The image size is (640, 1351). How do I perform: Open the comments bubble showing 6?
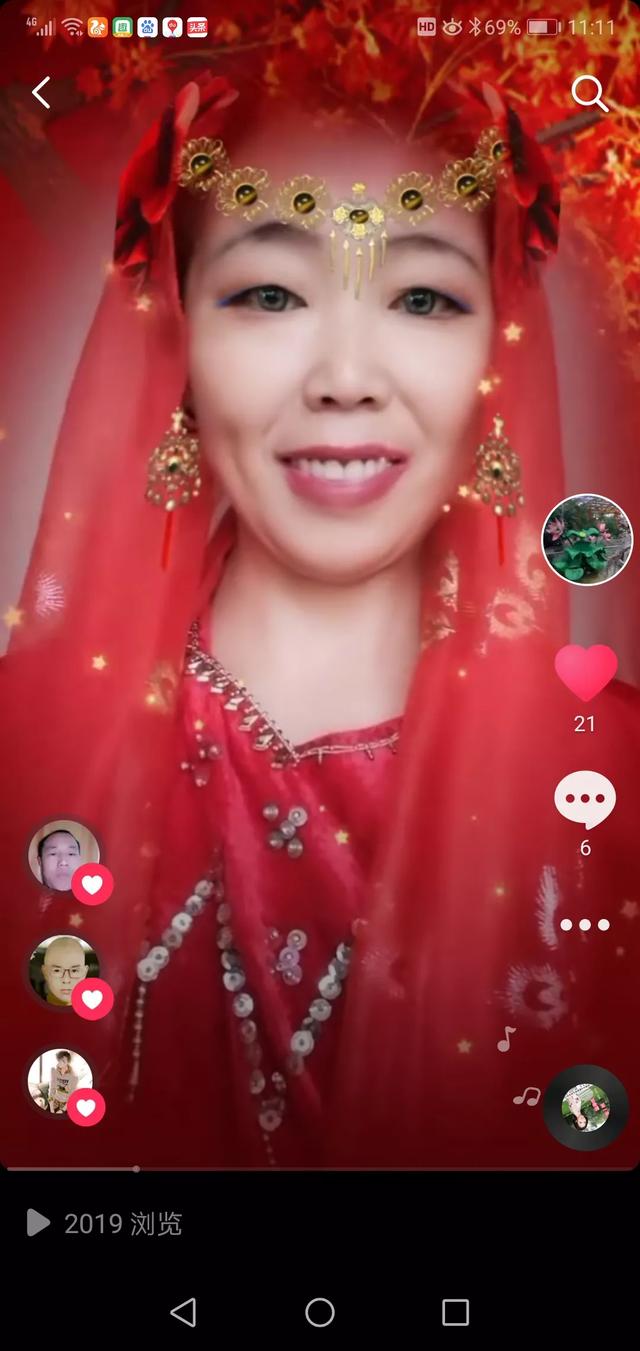pyautogui.click(x=585, y=800)
